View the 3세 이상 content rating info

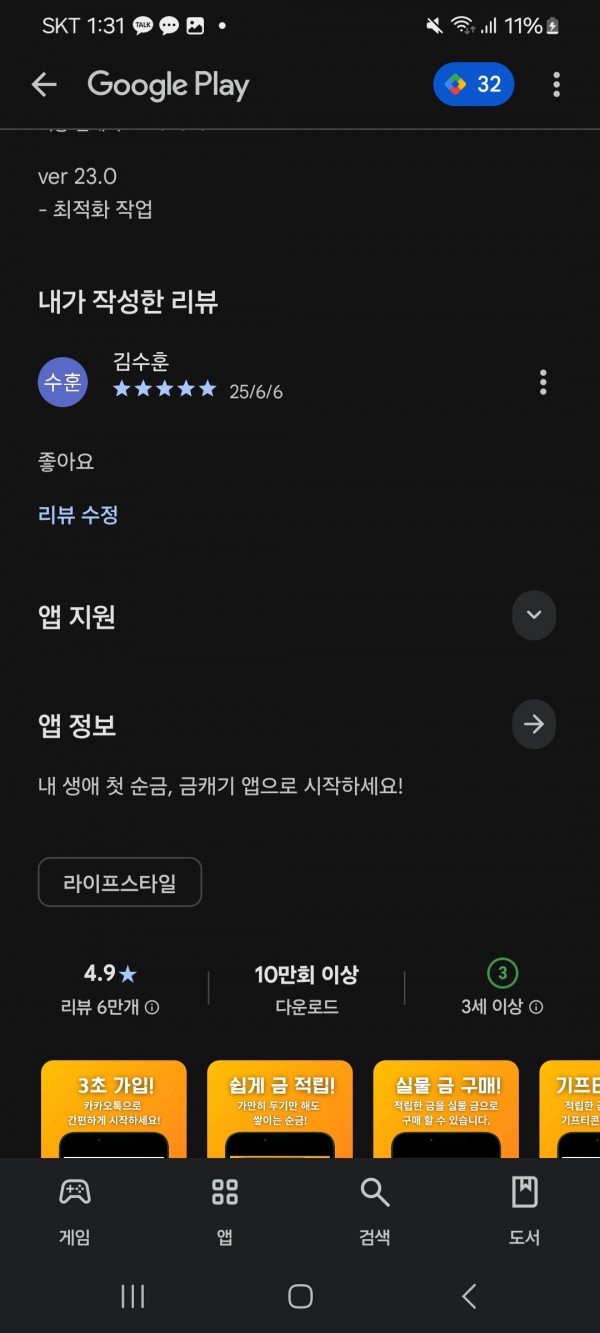pyautogui.click(x=537, y=1008)
